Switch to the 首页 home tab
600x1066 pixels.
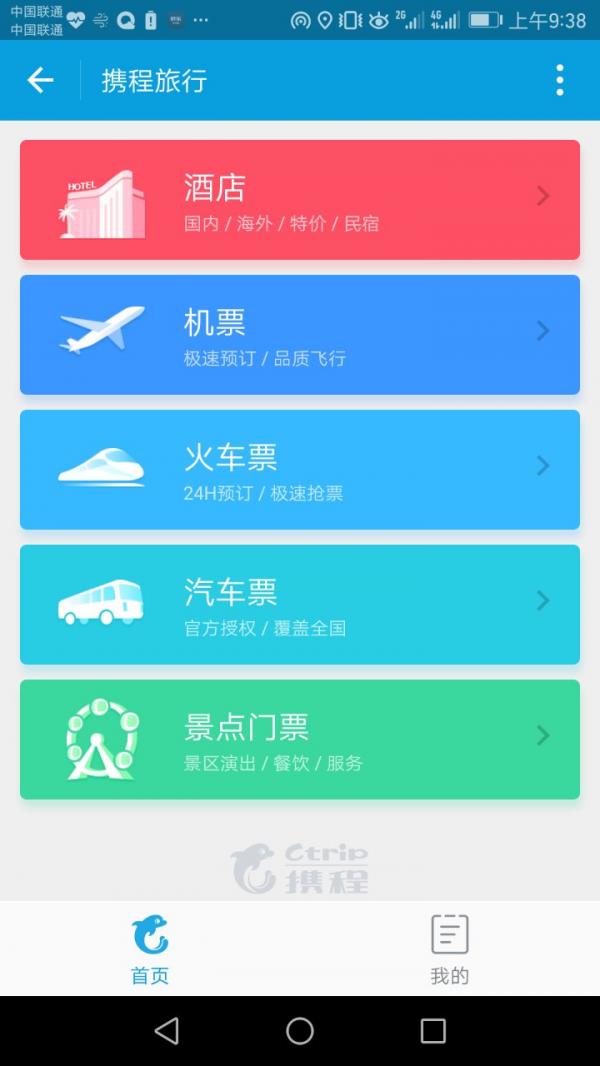click(149, 949)
